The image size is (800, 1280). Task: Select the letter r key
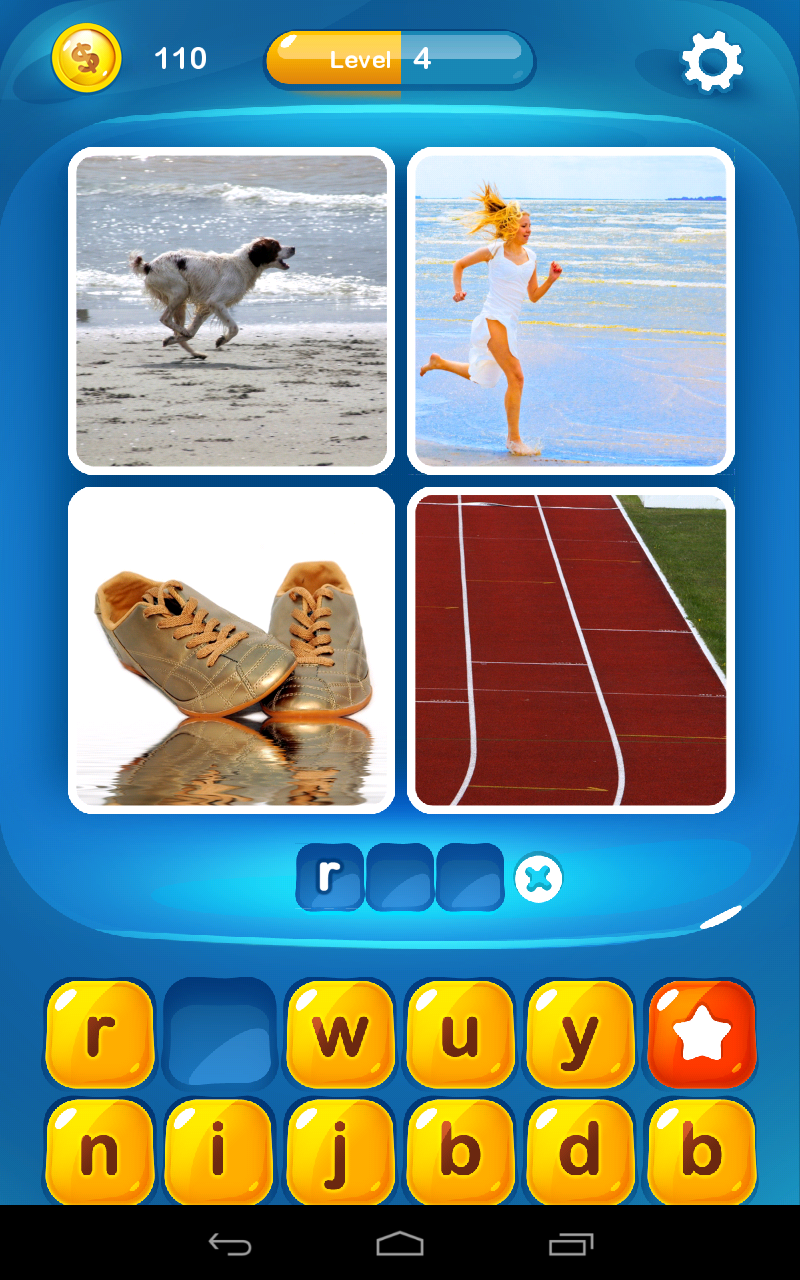[x=99, y=1033]
